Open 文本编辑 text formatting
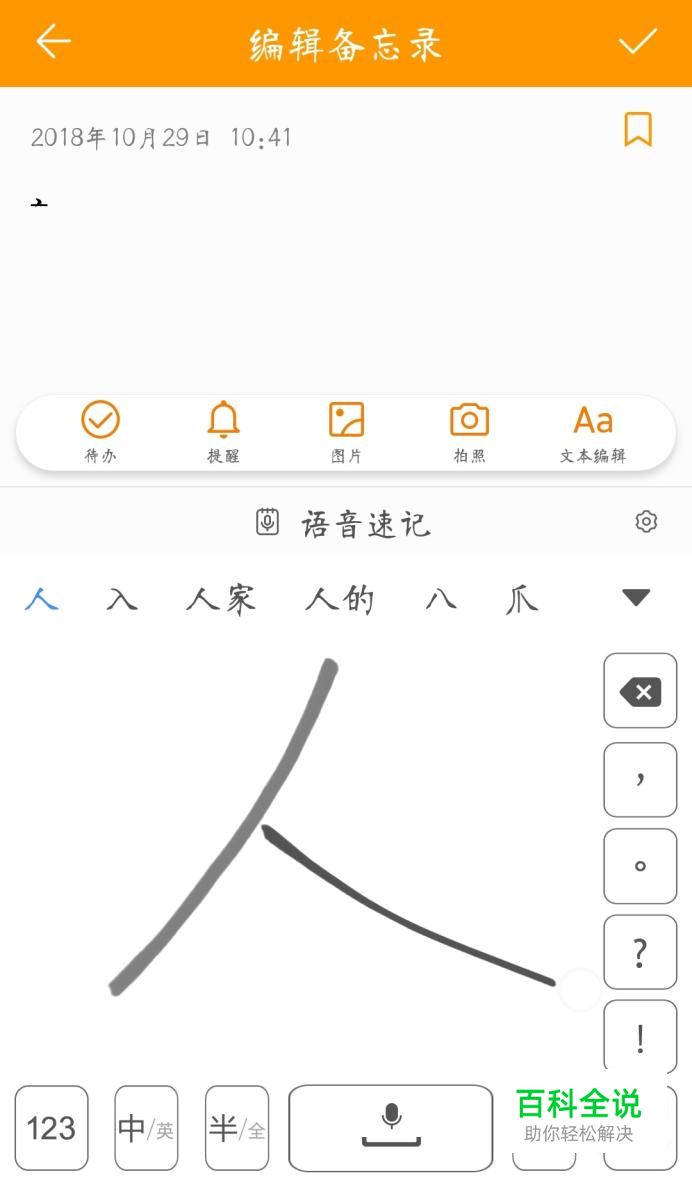Viewport: 692px width, 1178px height. tap(593, 432)
